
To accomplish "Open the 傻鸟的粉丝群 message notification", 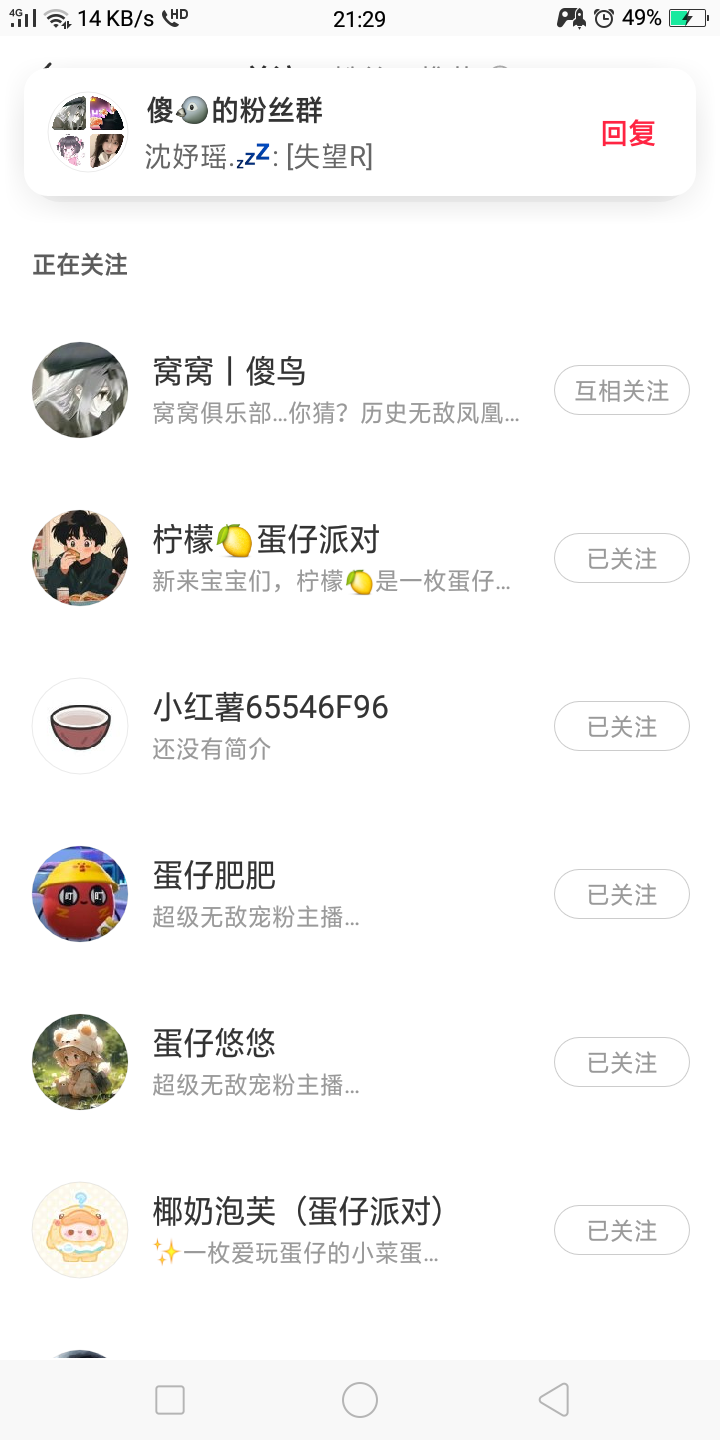I will tap(300, 133).
